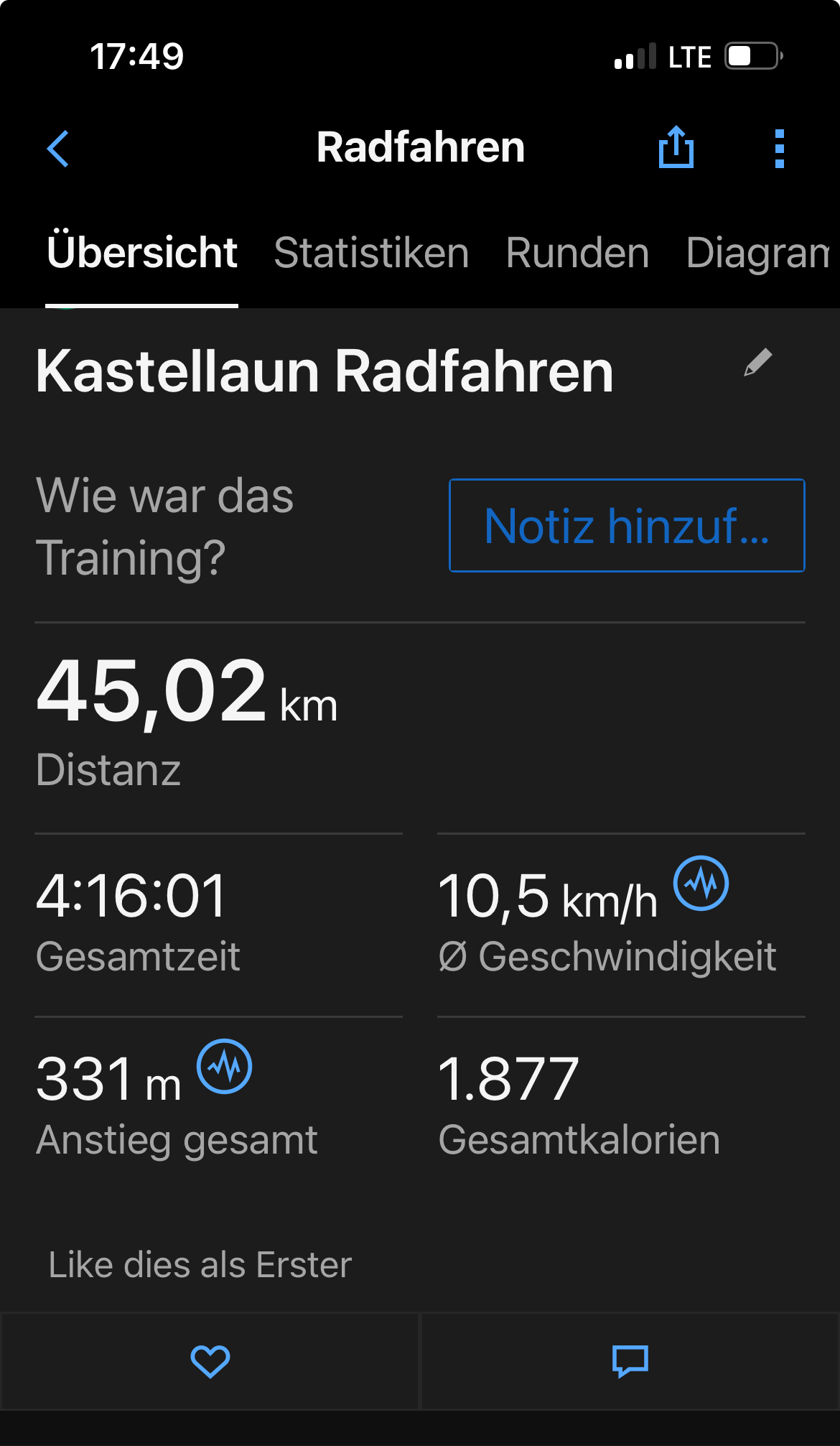Tap the icon next to Ø Geschwindigkeit
The height and width of the screenshot is (1446, 840).
[701, 883]
